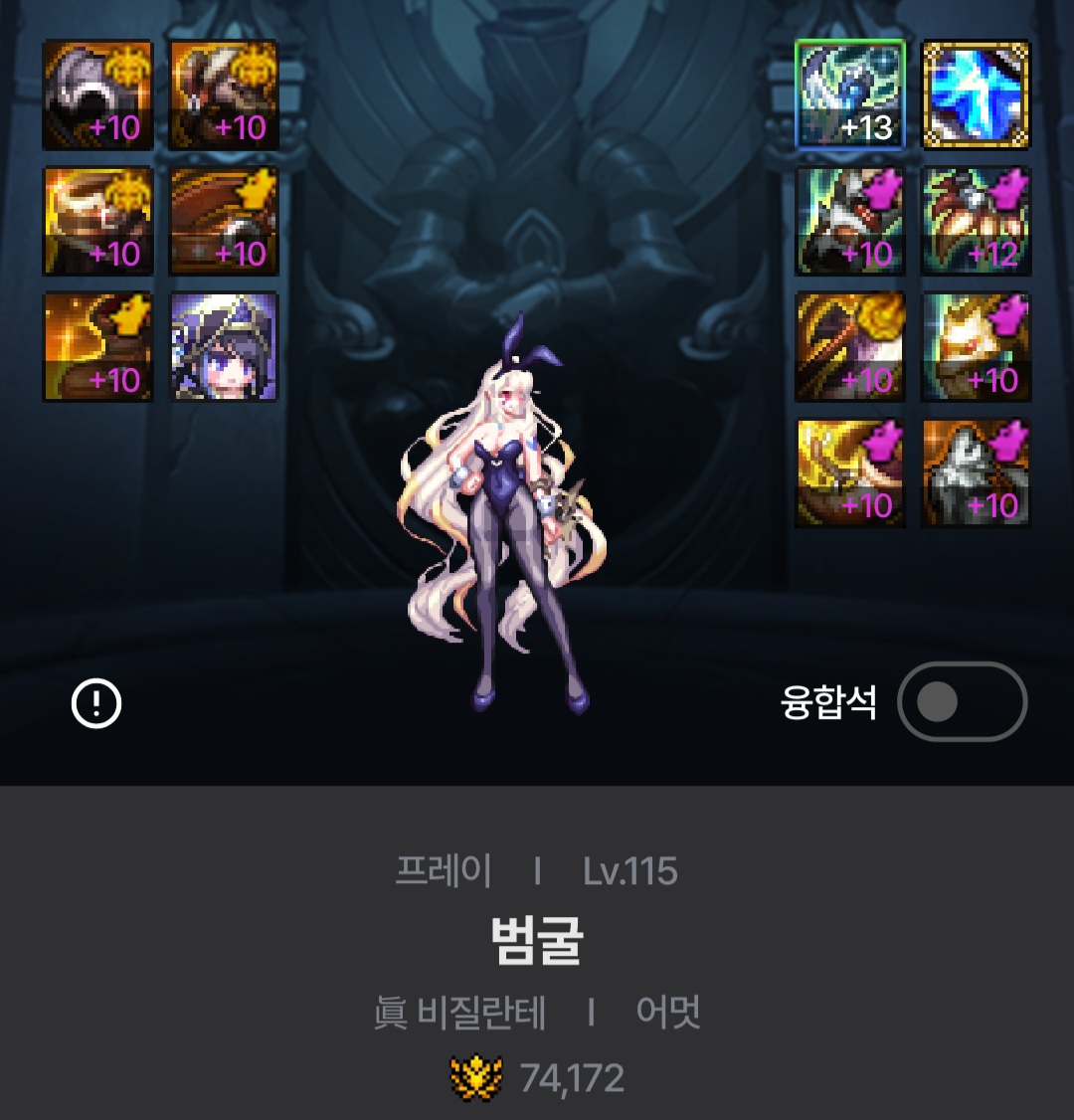
Task: Open the gray cloaked figure +10 item
Action: pyautogui.click(x=976, y=472)
